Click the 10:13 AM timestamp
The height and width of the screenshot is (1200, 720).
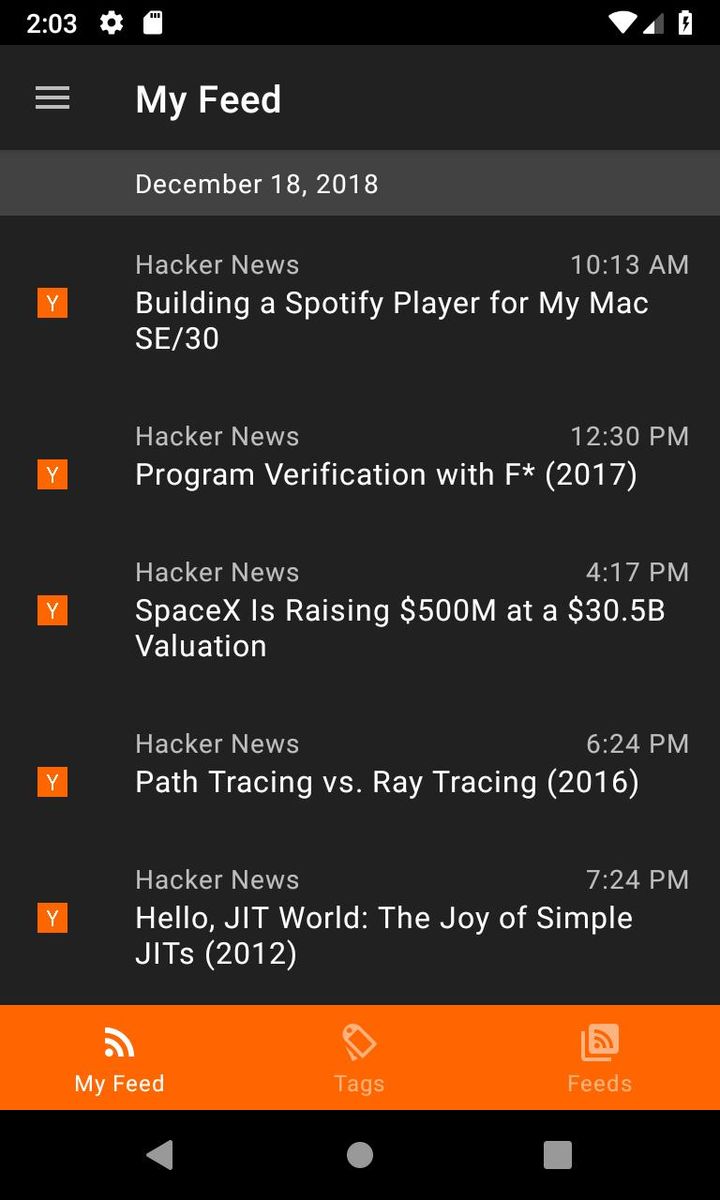coord(630,264)
